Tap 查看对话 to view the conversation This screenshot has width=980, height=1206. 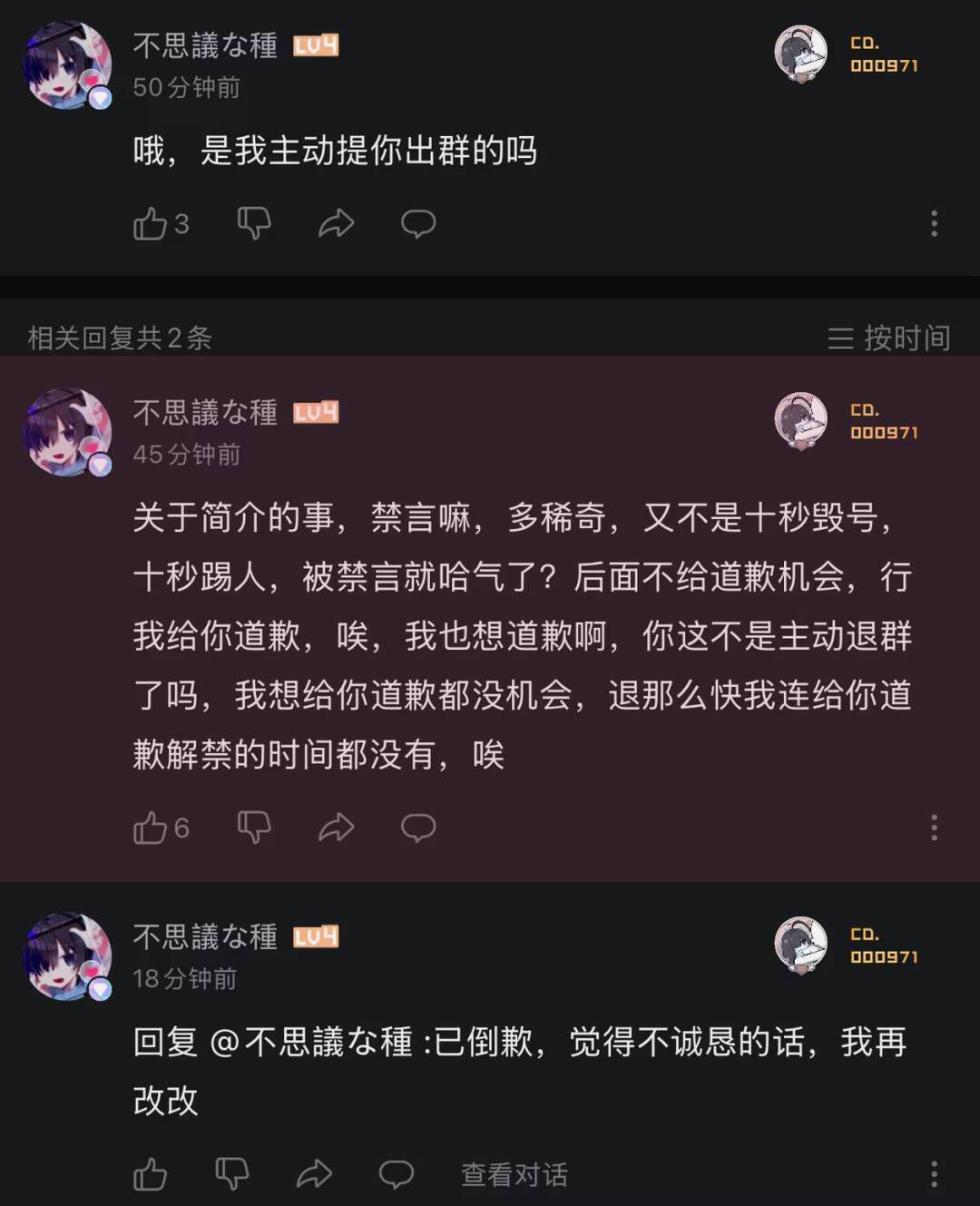(x=514, y=1174)
